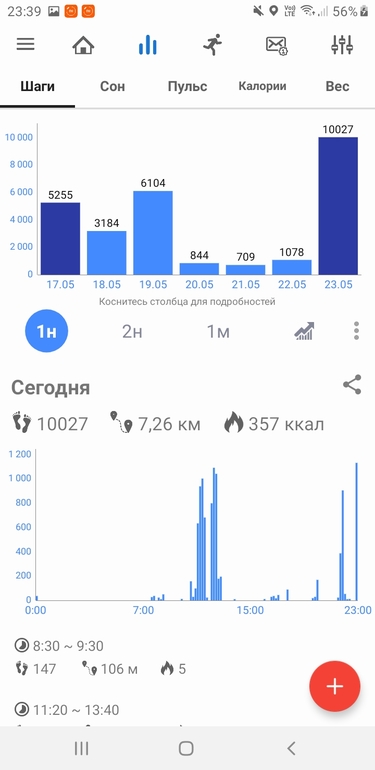Image resolution: width=375 pixels, height=770 pixels.
Task: Select the 1н one-week range
Action: [47, 331]
